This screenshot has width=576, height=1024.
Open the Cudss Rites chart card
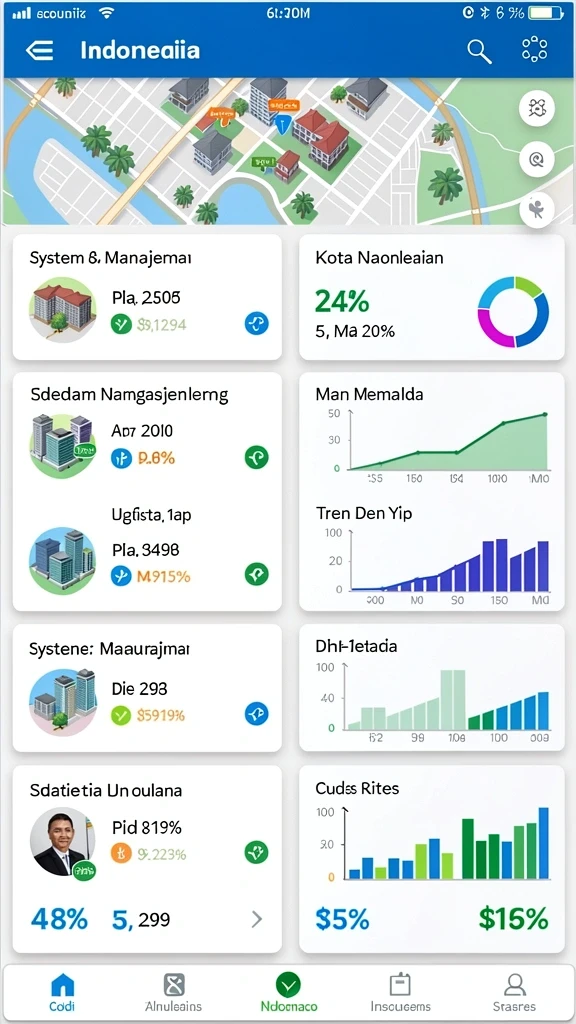point(432,859)
